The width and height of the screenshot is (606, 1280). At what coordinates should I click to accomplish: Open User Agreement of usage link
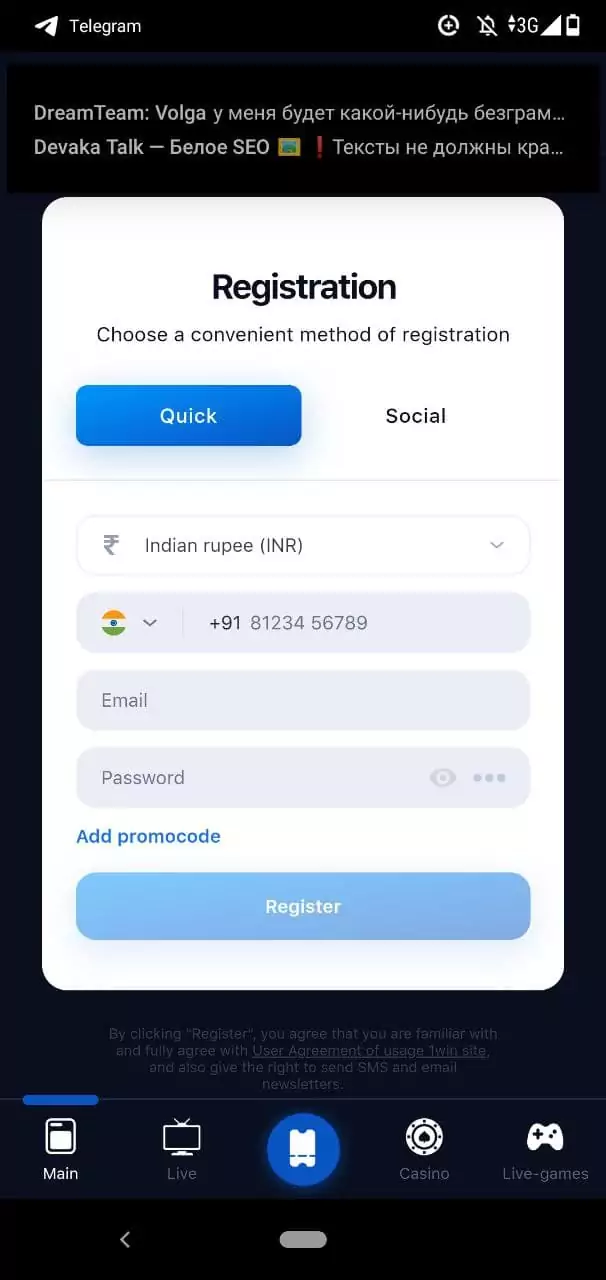(370, 1051)
